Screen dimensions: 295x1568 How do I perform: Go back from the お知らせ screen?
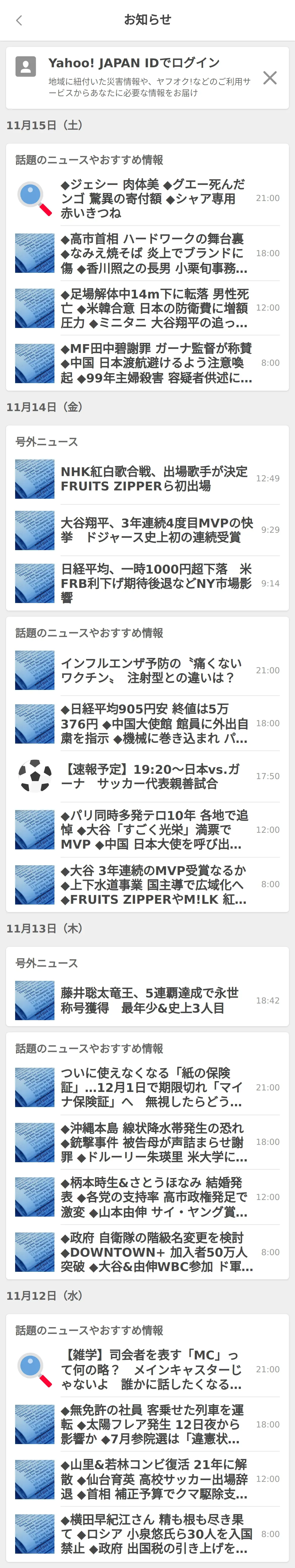click(19, 20)
